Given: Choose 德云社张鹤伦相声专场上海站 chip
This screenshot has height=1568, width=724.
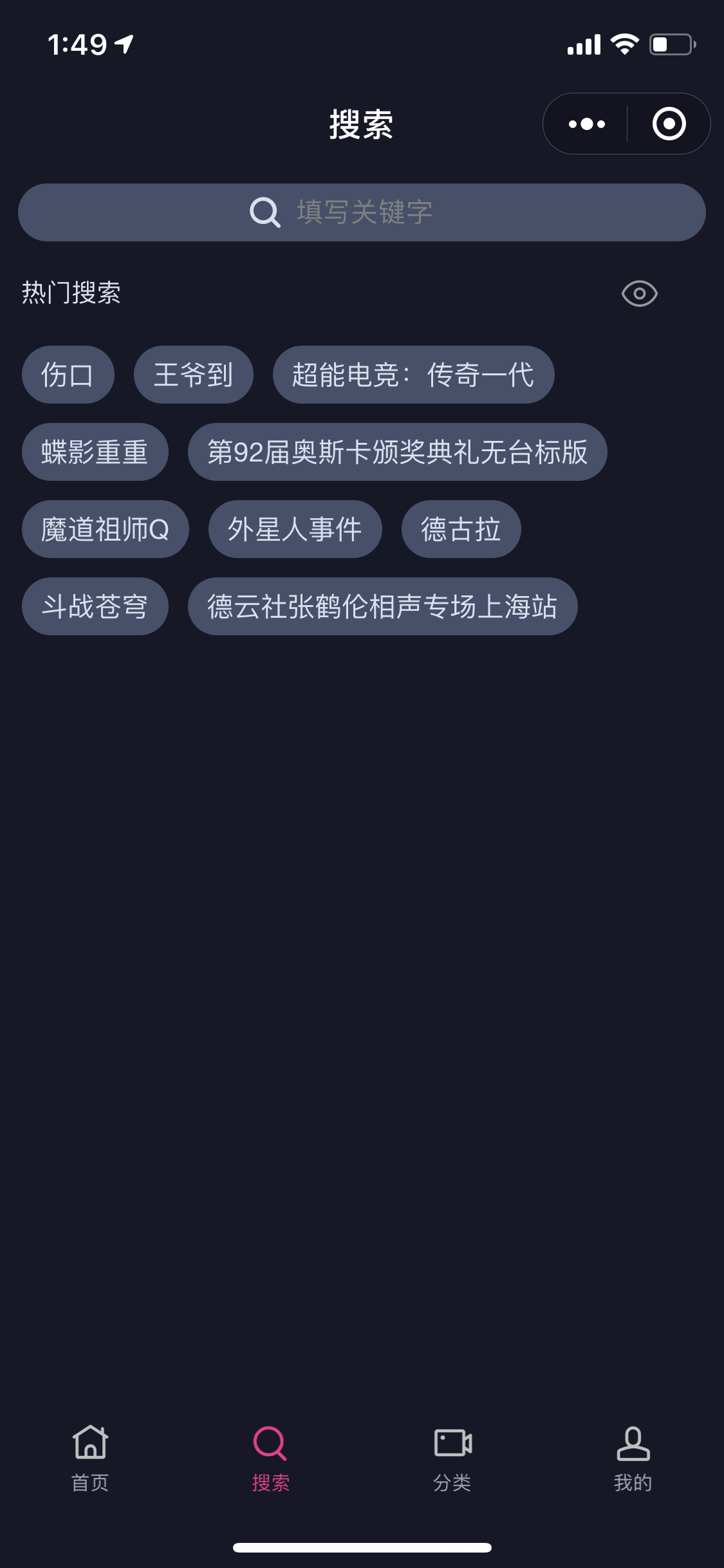Looking at the screenshot, I should [383, 606].
